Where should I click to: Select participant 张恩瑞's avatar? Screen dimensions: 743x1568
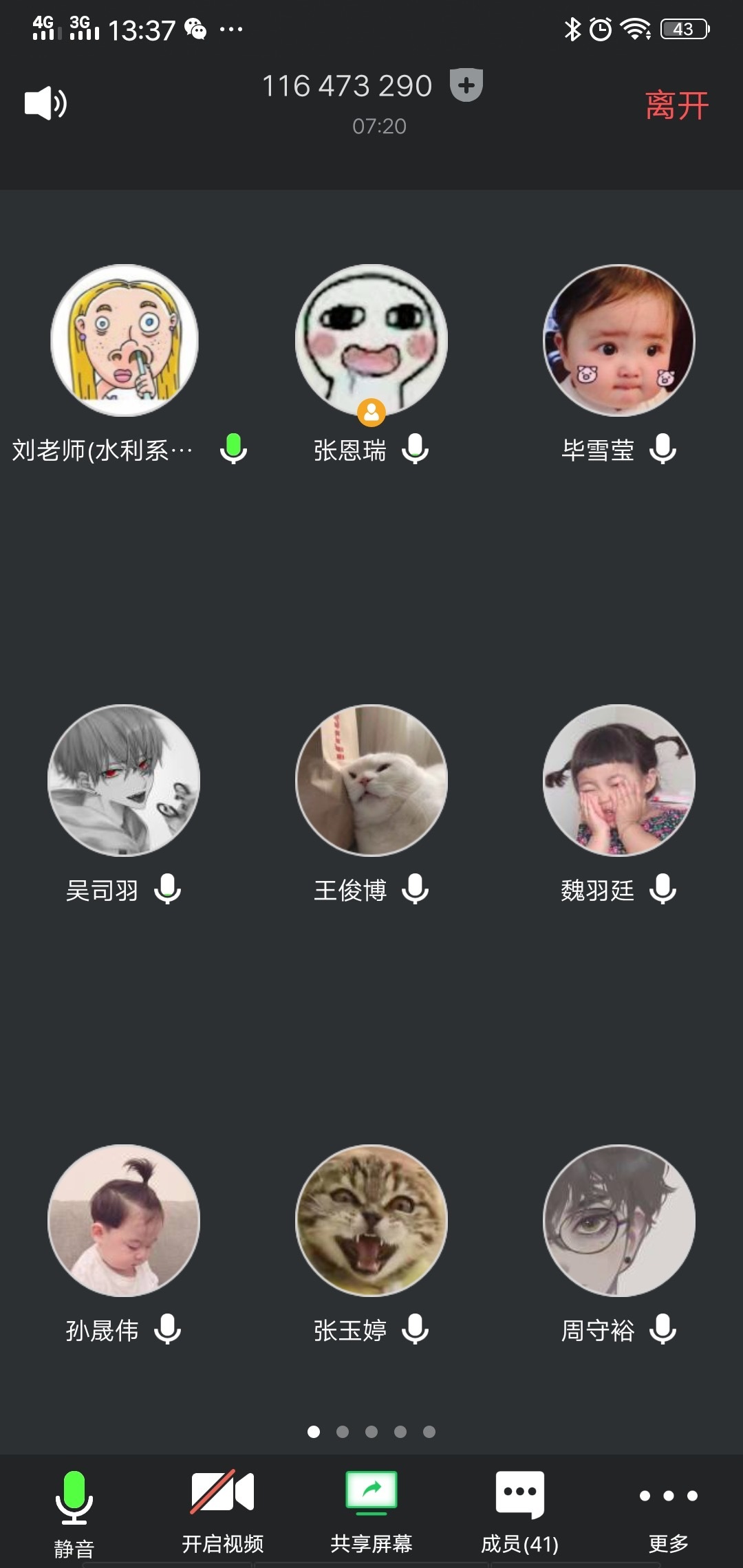[371, 340]
